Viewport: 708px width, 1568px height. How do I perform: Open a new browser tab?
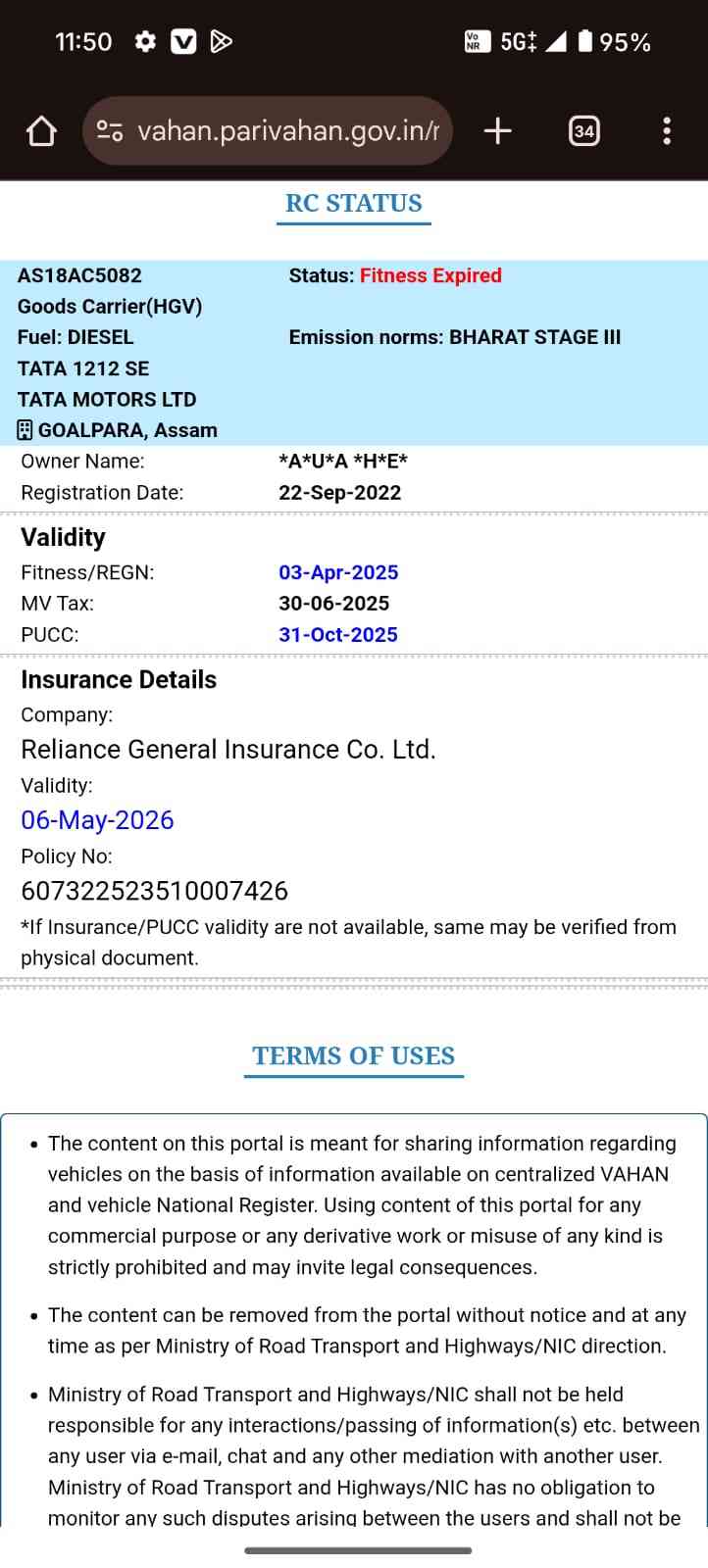coord(498,131)
